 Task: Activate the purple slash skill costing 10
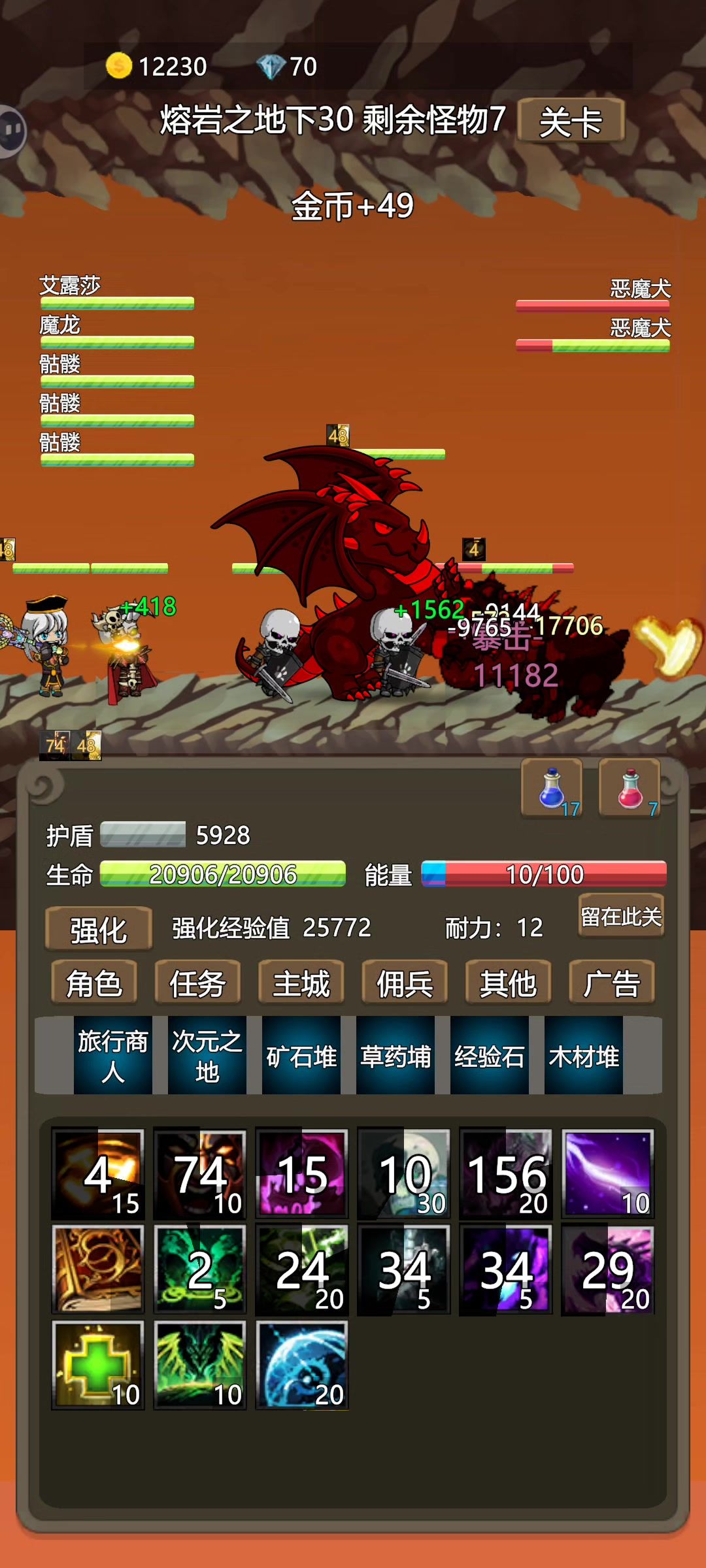pos(608,1173)
